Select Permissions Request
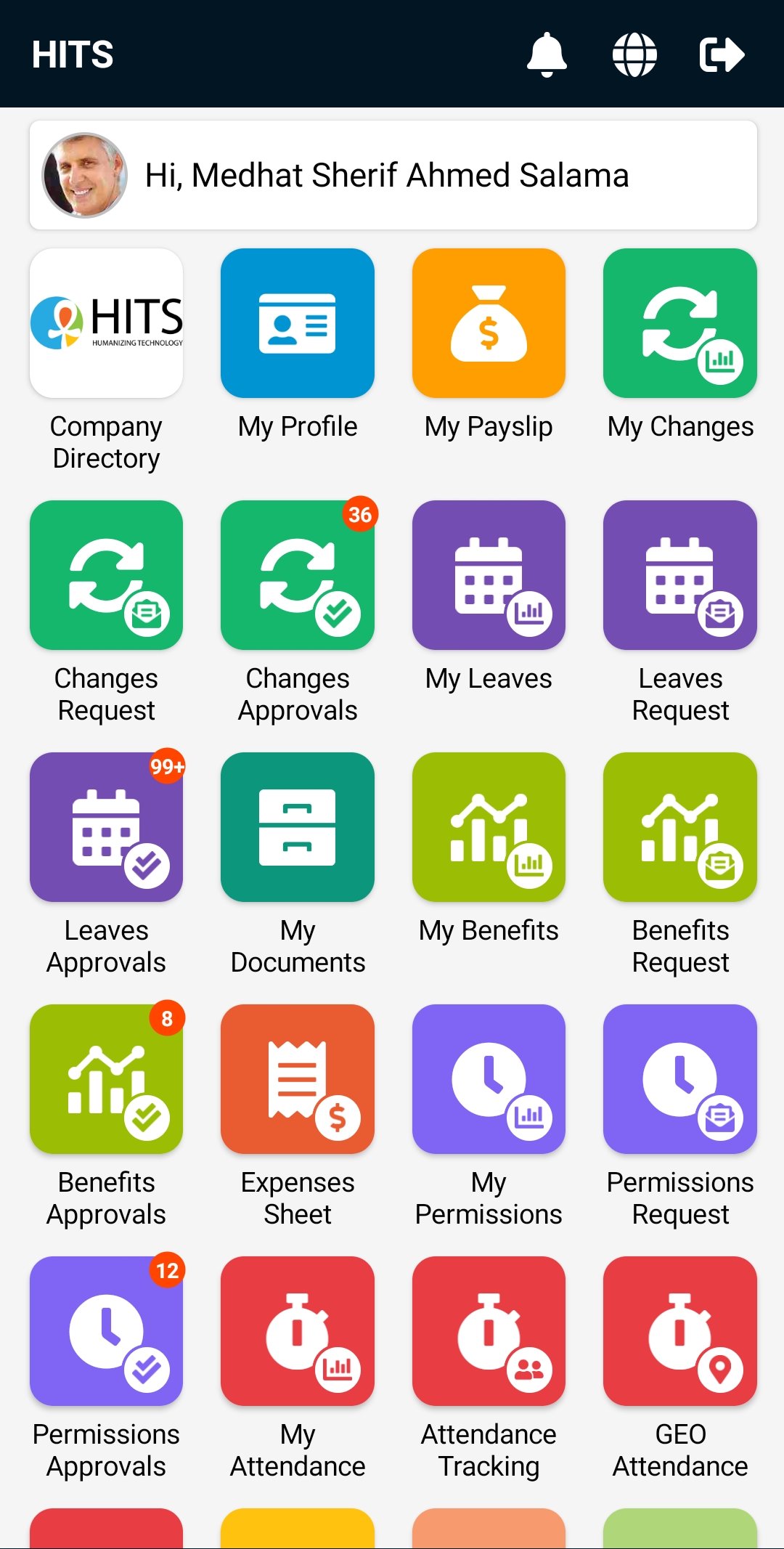This screenshot has height=1549, width=784. (x=680, y=1079)
